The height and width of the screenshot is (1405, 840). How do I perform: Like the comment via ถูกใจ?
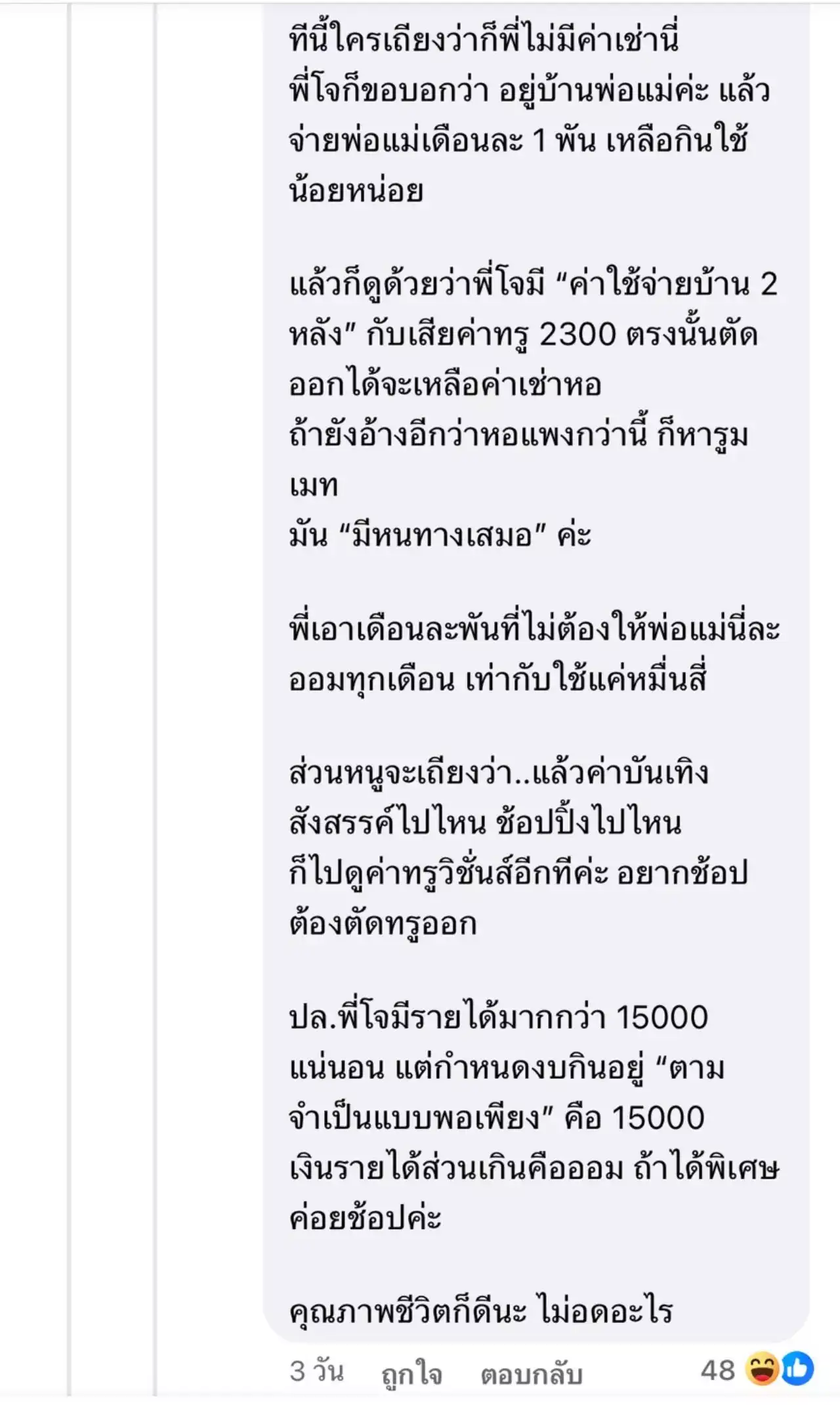[411, 1373]
